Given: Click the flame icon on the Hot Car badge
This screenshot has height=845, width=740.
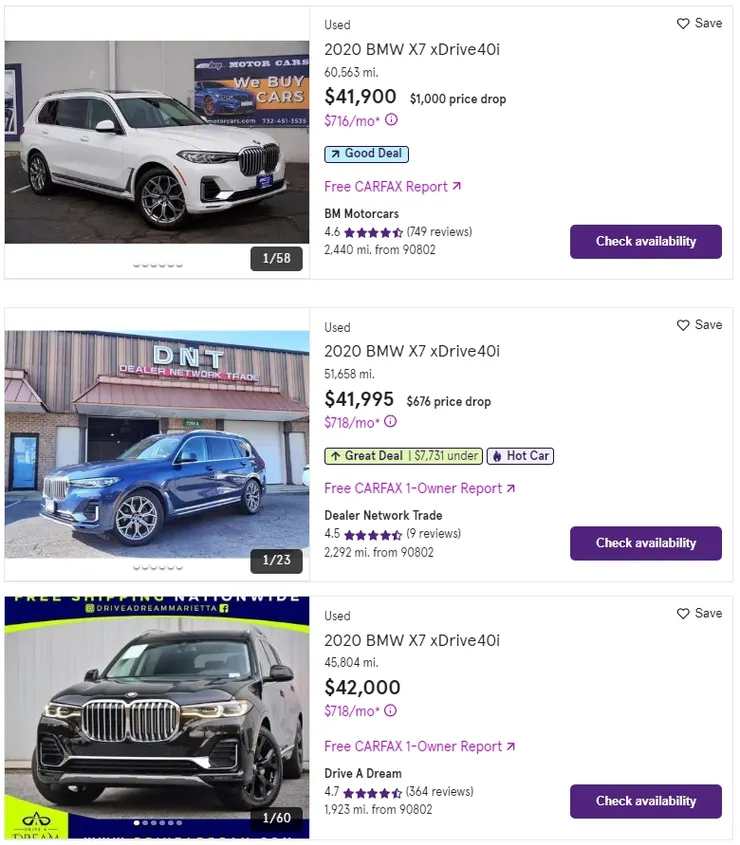Looking at the screenshot, I should click(x=497, y=456).
